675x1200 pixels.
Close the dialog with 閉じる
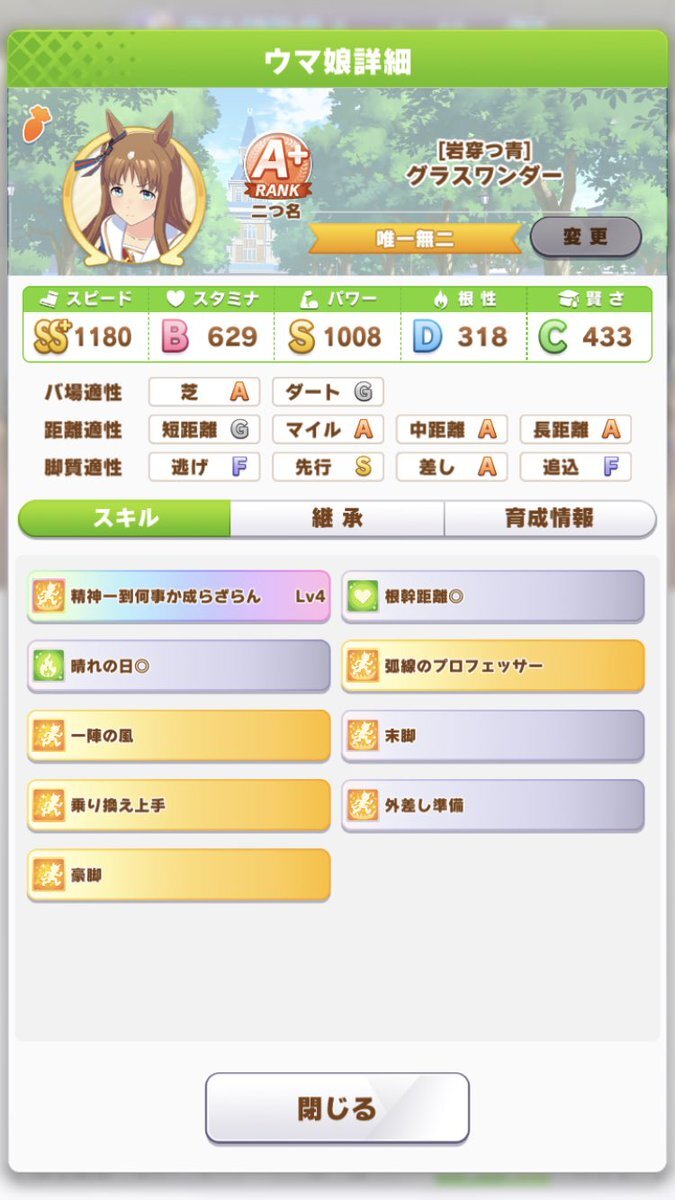click(x=337, y=1107)
